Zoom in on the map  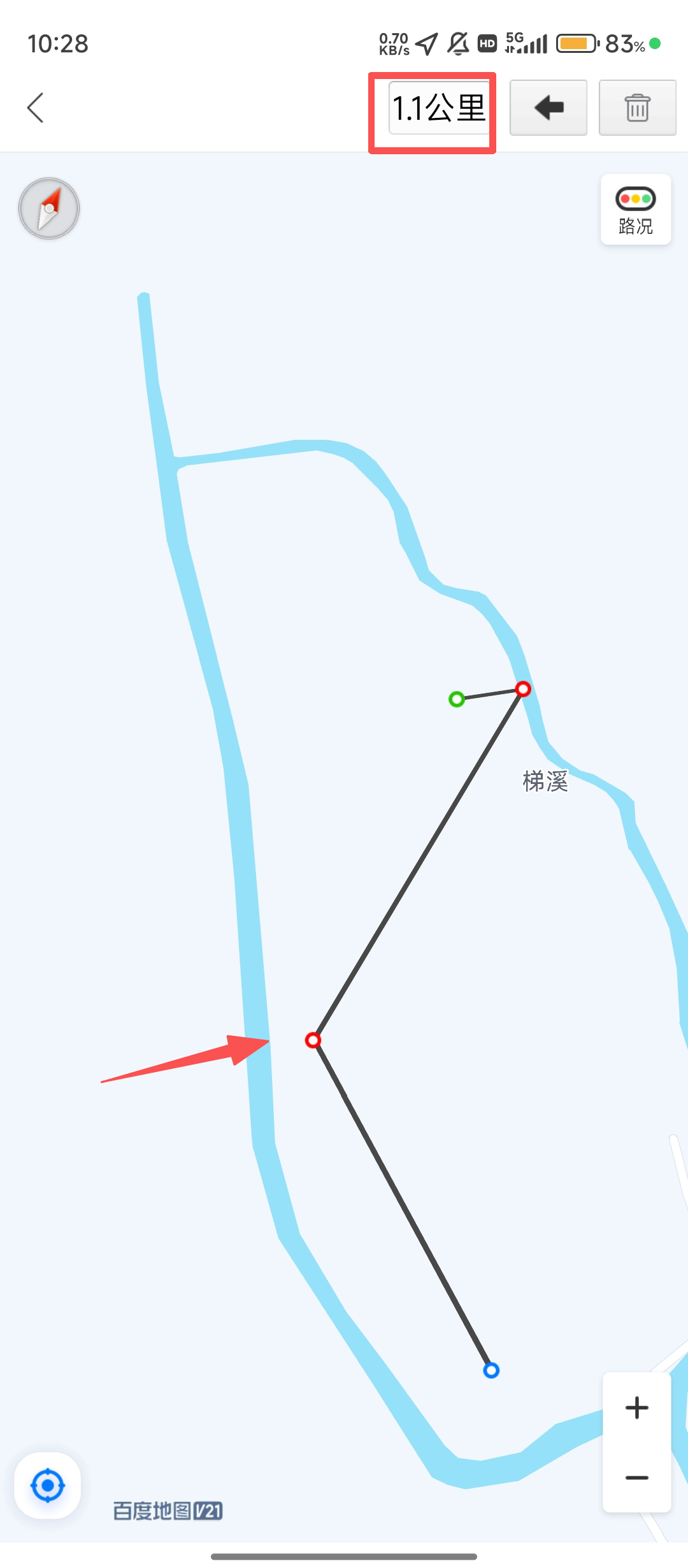[x=636, y=1407]
